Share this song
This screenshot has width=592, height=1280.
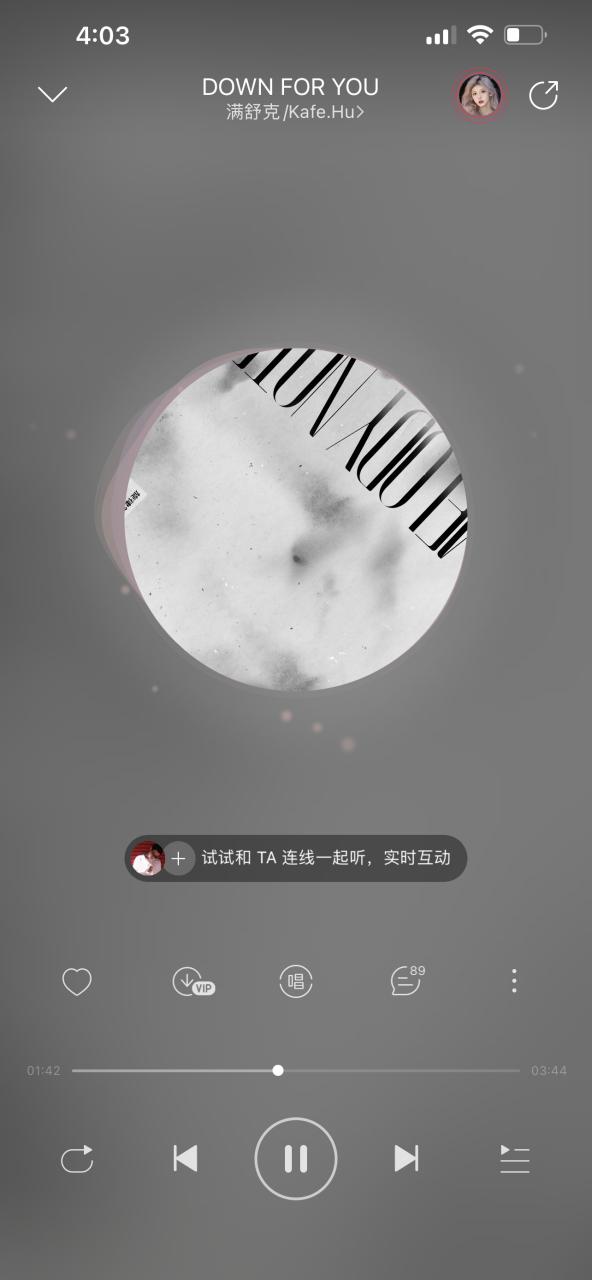543,95
